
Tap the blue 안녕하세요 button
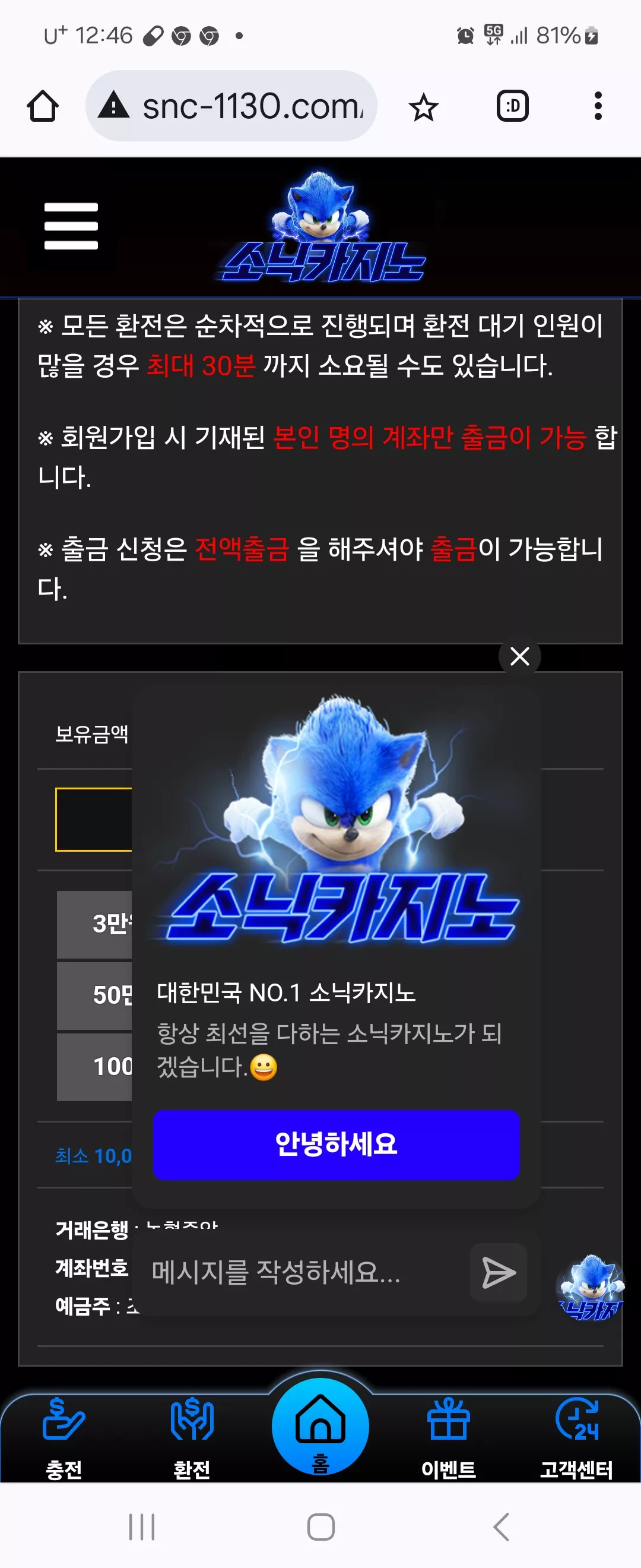pyautogui.click(x=337, y=1145)
